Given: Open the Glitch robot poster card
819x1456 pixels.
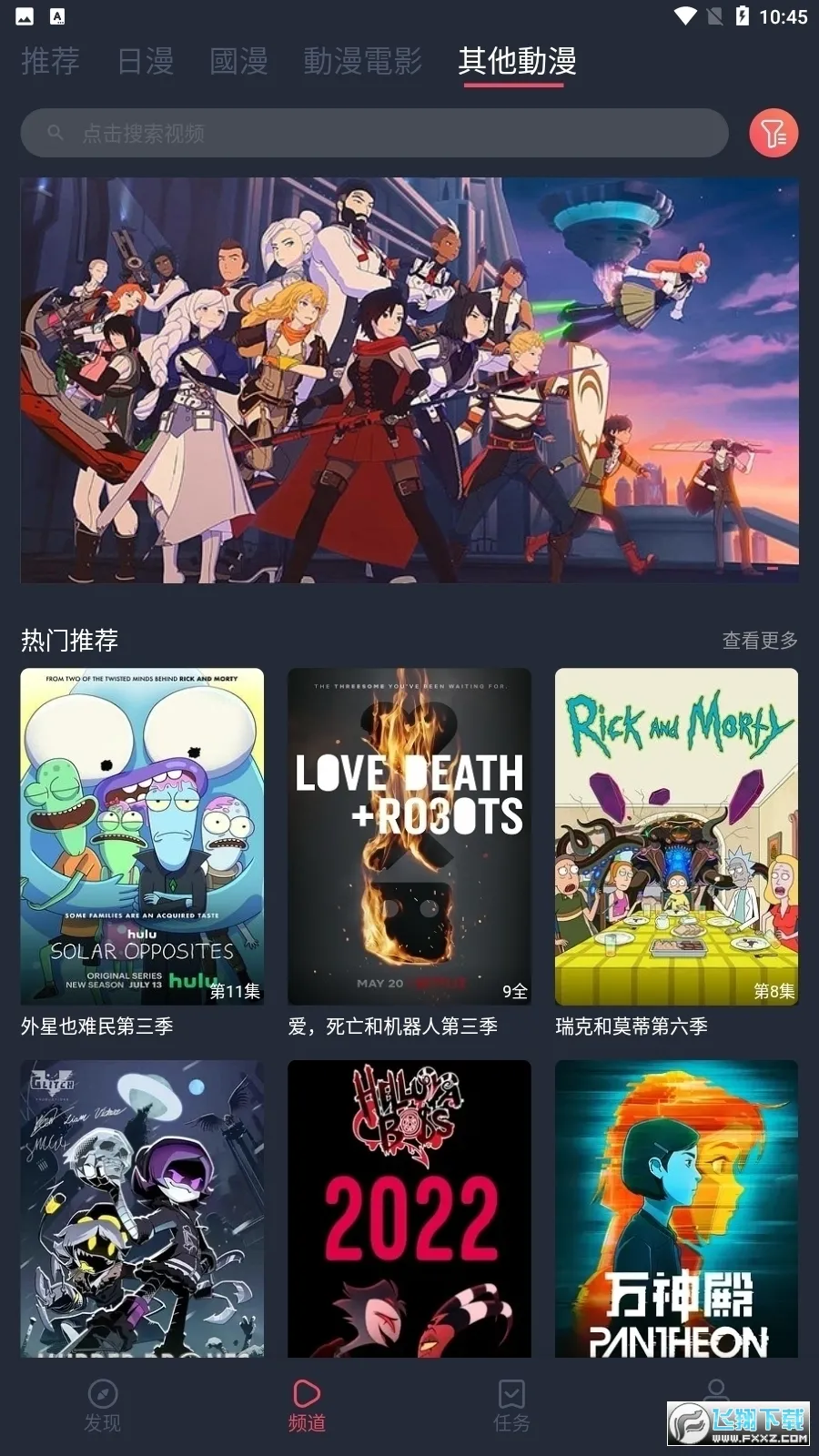Looking at the screenshot, I should pyautogui.click(x=142, y=1208).
